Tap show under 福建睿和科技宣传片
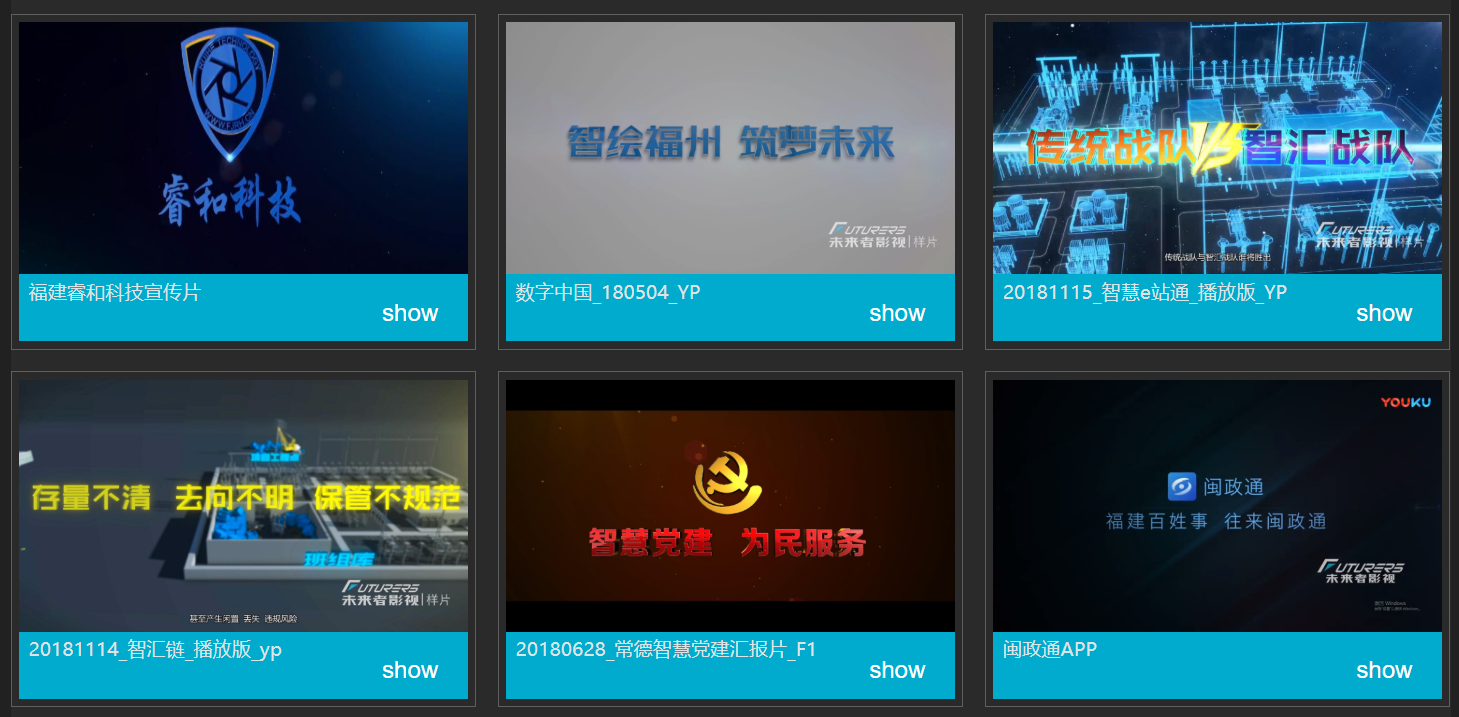 point(410,313)
